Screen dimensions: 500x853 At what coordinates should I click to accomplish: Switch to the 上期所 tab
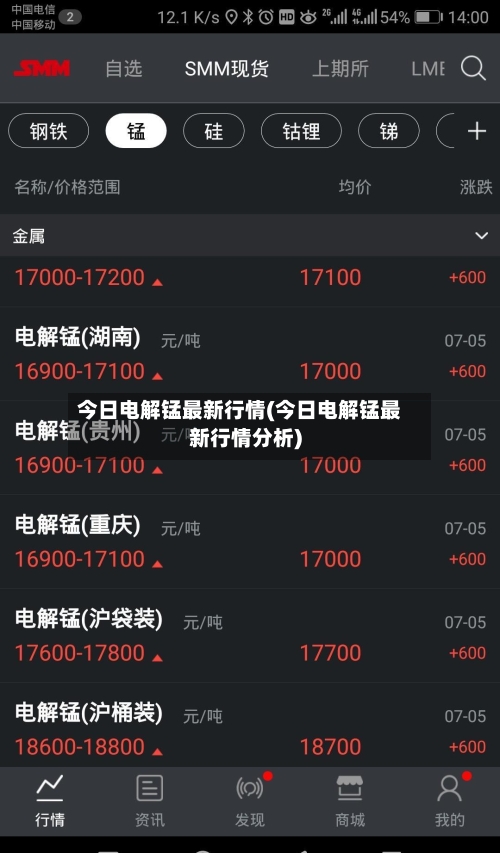click(341, 69)
